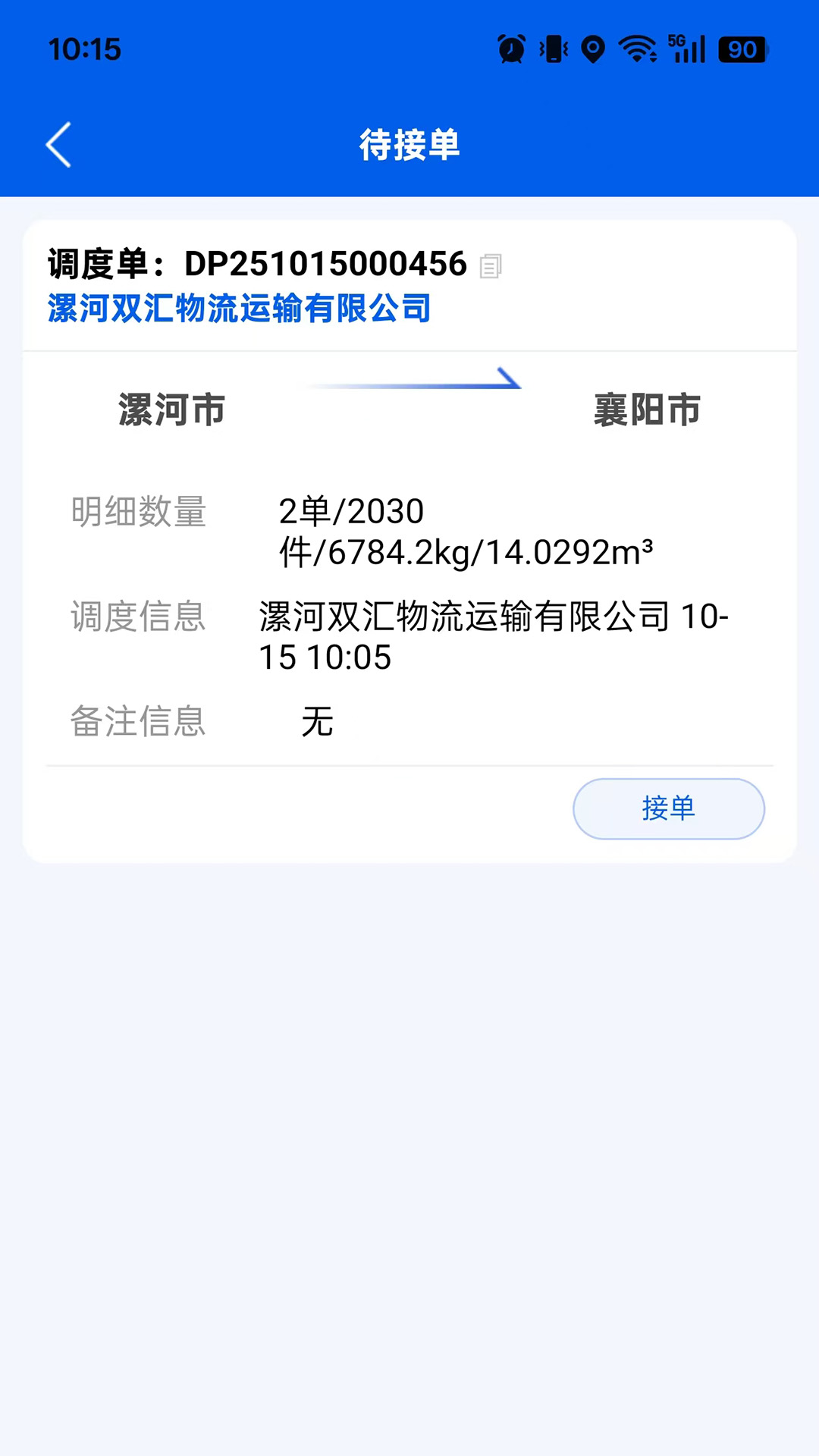Tap the back arrow to return

[x=59, y=145]
